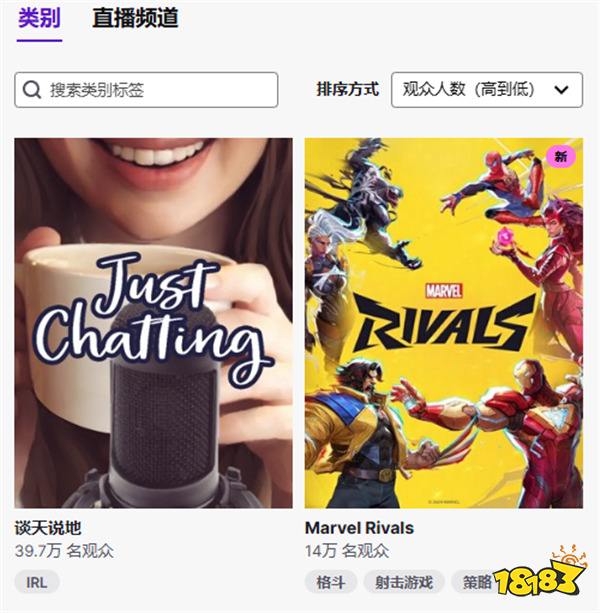
Task: Tap the IRL tag chip
Action: tap(37, 581)
